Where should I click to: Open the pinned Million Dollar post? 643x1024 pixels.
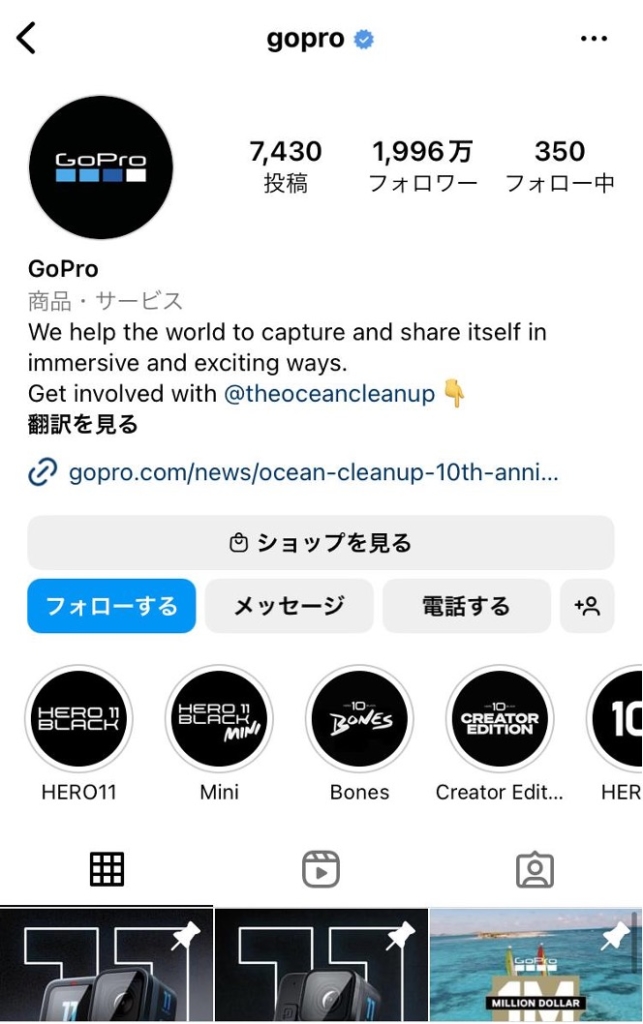click(x=535, y=967)
